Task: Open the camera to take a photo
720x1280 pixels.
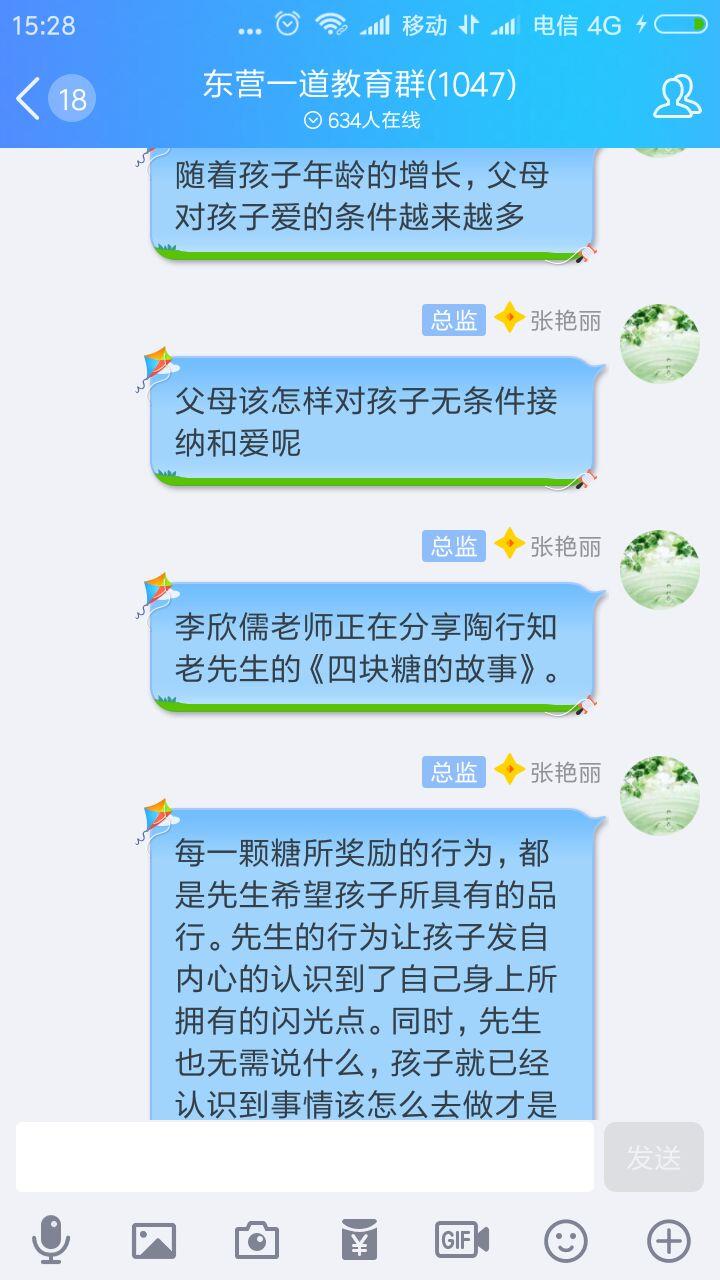Action: [x=257, y=1241]
